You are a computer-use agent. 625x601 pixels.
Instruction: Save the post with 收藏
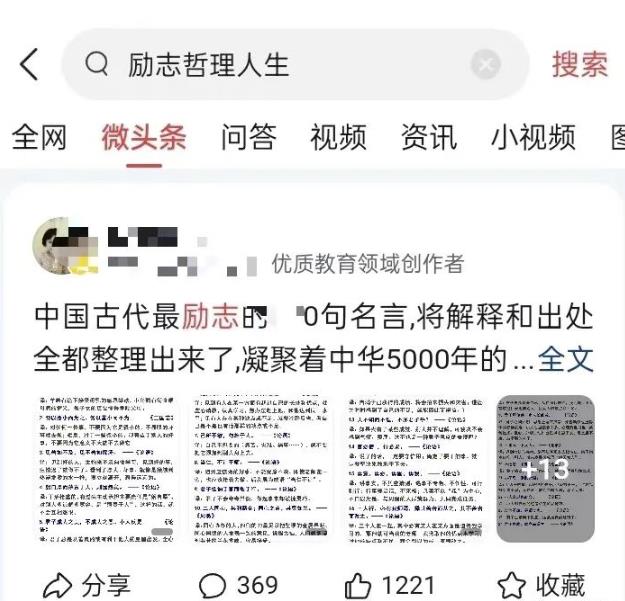pos(541,584)
